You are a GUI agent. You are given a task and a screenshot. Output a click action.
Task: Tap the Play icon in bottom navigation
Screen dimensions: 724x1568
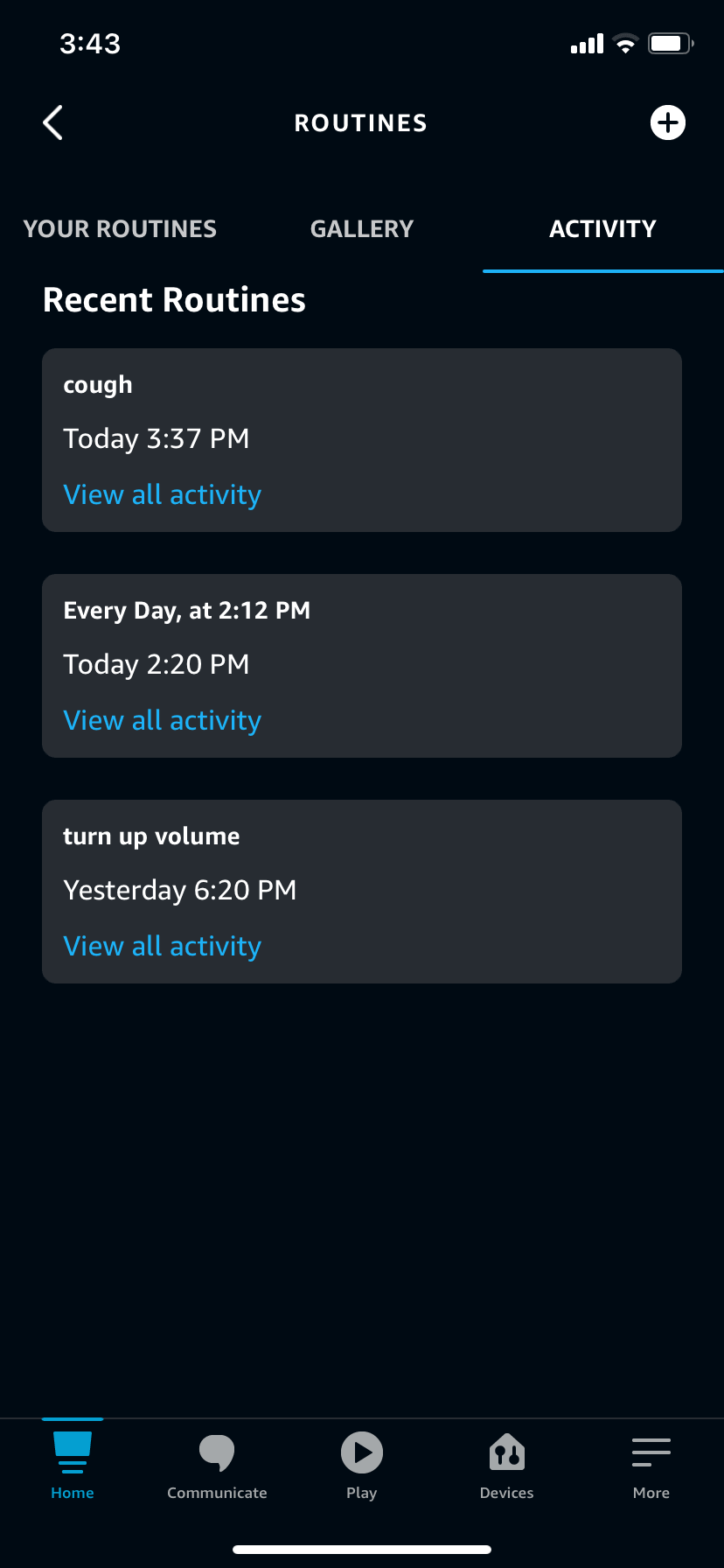(x=362, y=1452)
